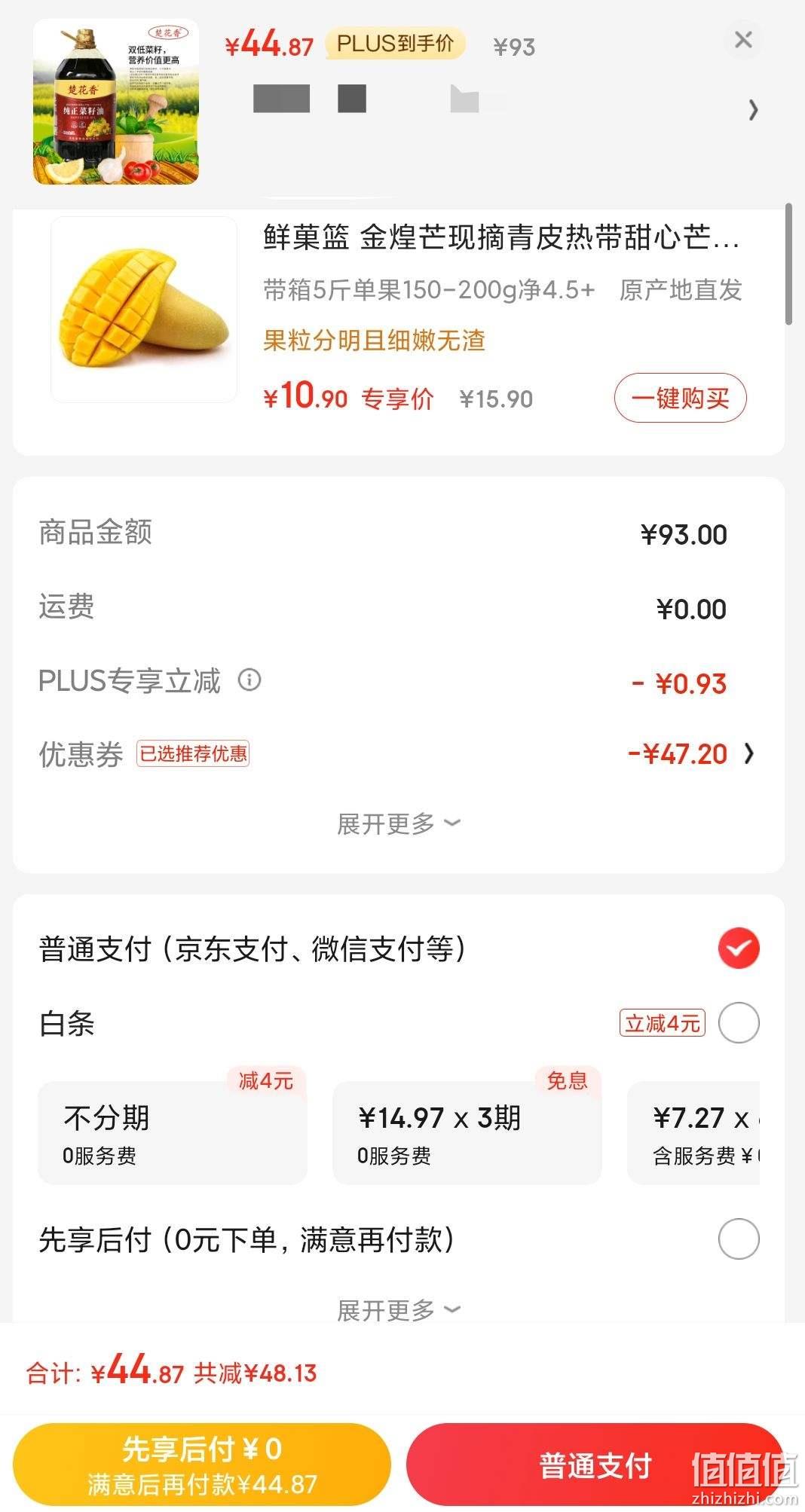Expand 展开更多 under payment methods
805x1512 pixels.
(x=399, y=1310)
